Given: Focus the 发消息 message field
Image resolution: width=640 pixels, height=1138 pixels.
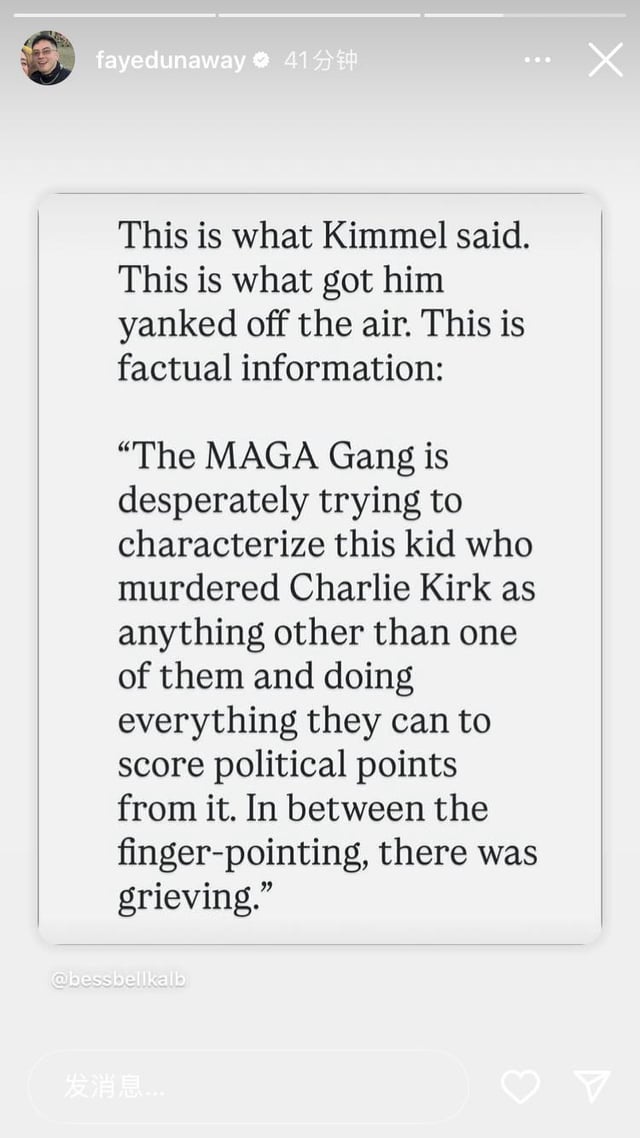Looking at the screenshot, I should (248, 1086).
